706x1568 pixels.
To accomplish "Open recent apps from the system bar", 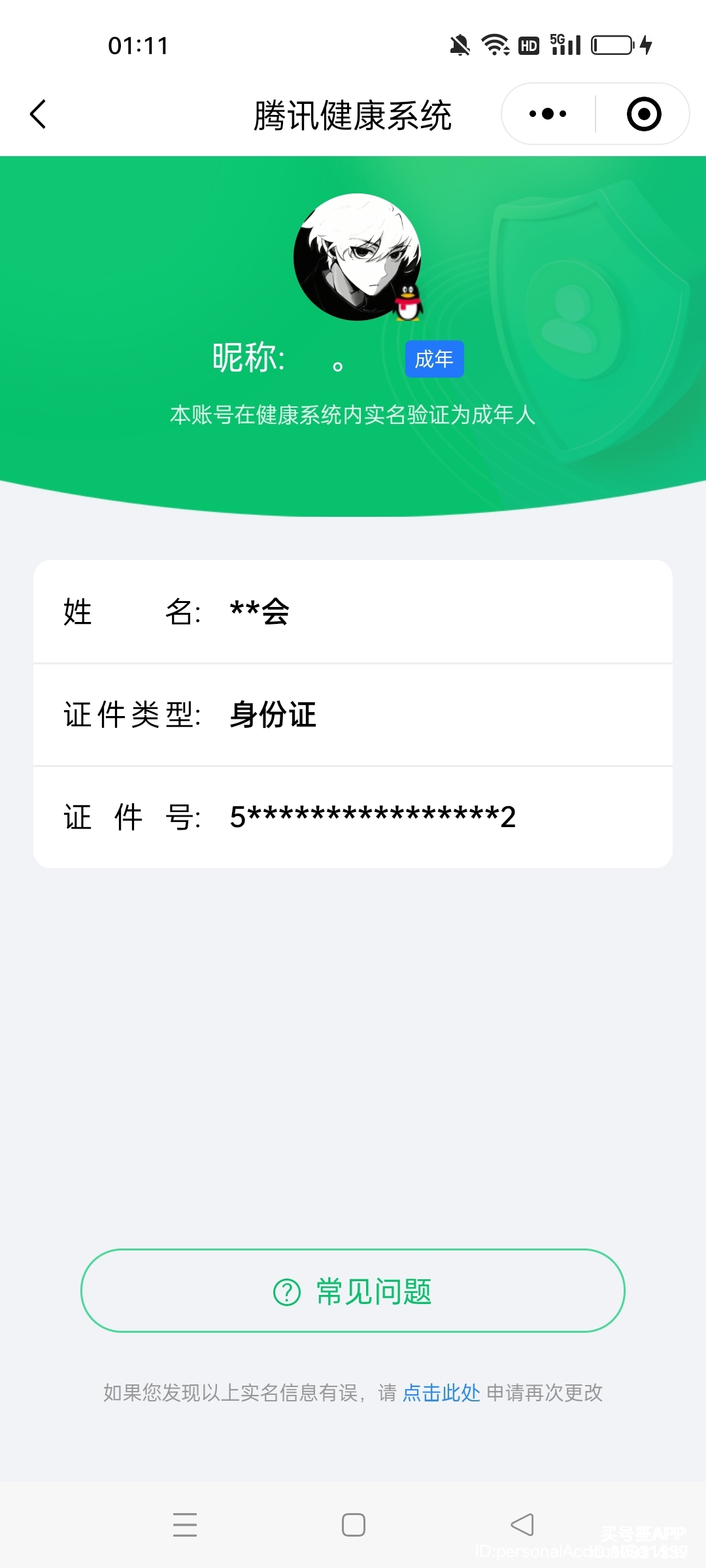I will point(185,1524).
